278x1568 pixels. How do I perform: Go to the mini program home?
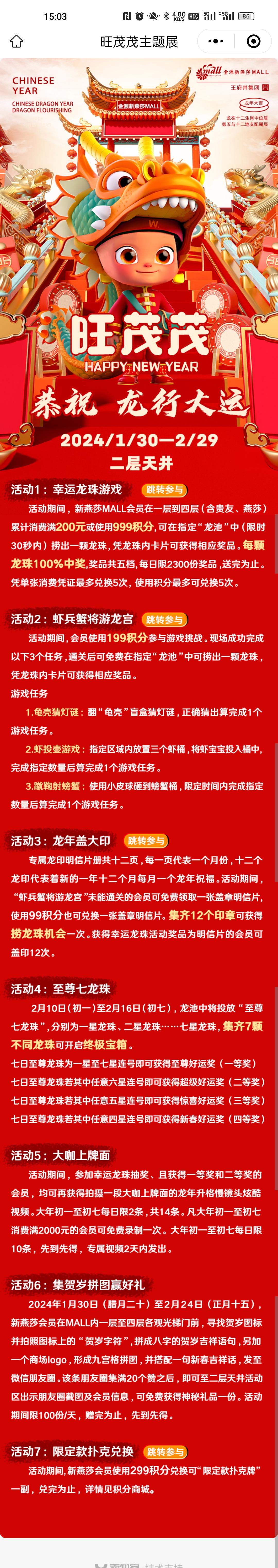click(16, 41)
